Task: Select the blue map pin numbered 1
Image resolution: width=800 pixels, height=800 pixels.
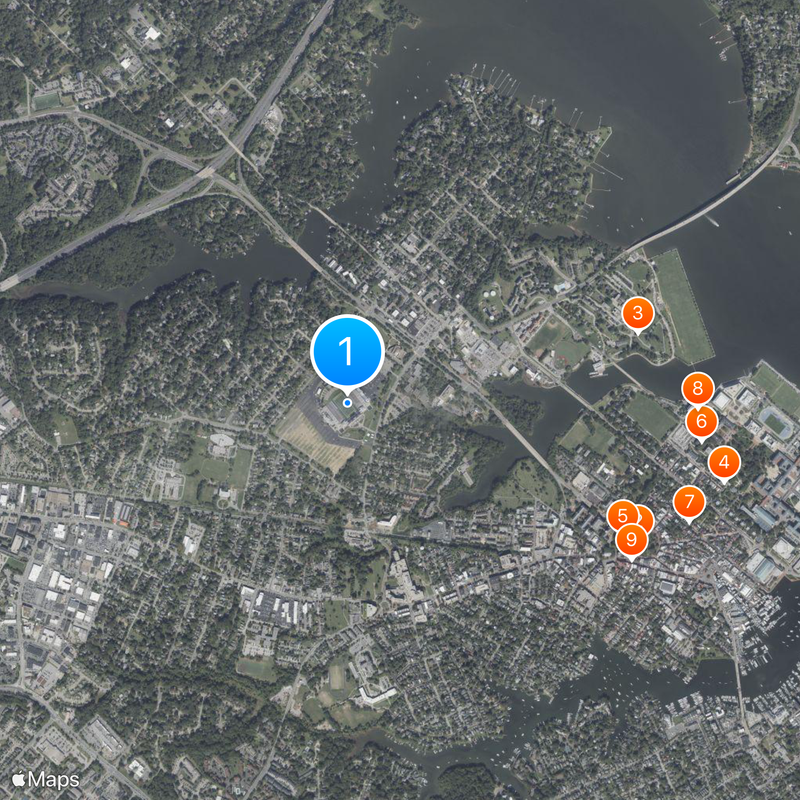Action: (x=347, y=352)
